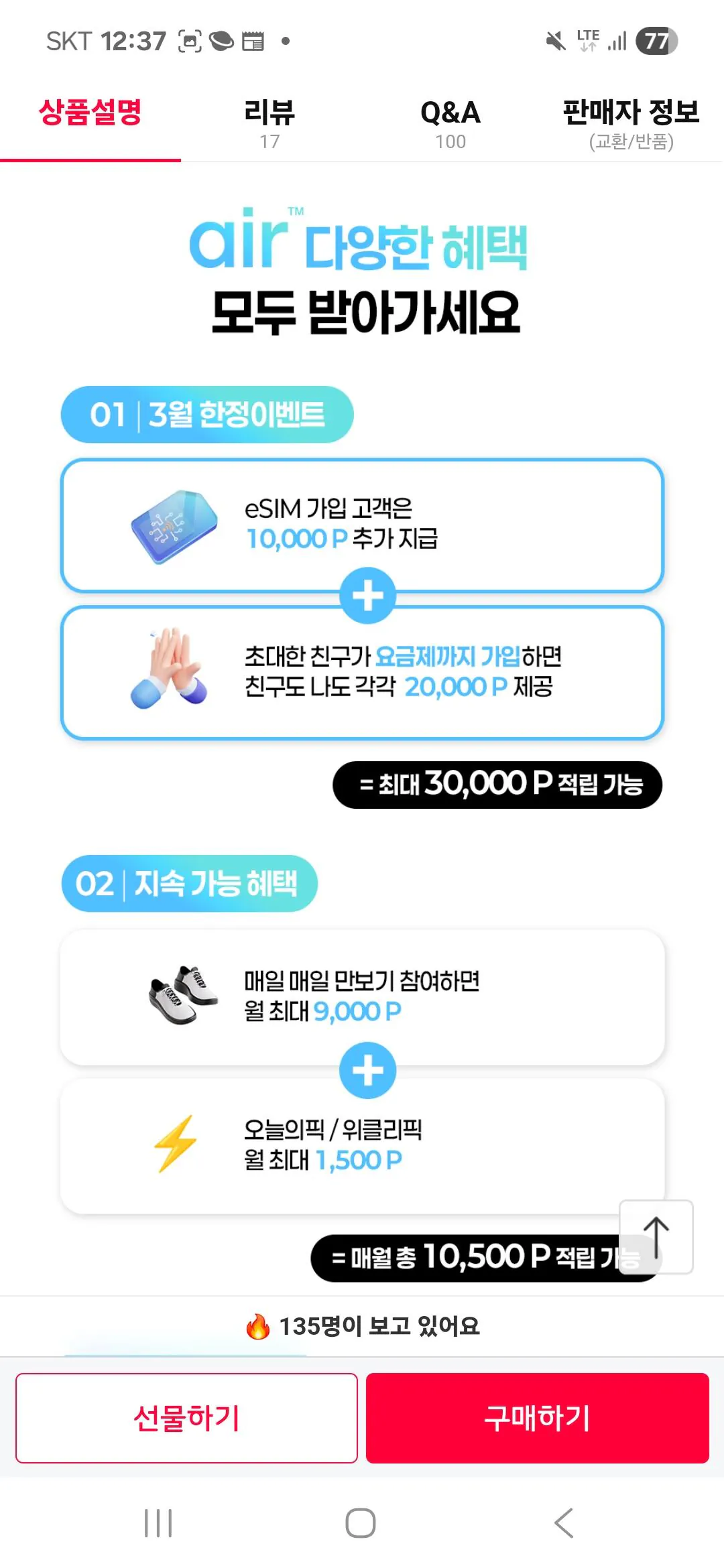Open the 판매자 정보 tab

coord(631,122)
